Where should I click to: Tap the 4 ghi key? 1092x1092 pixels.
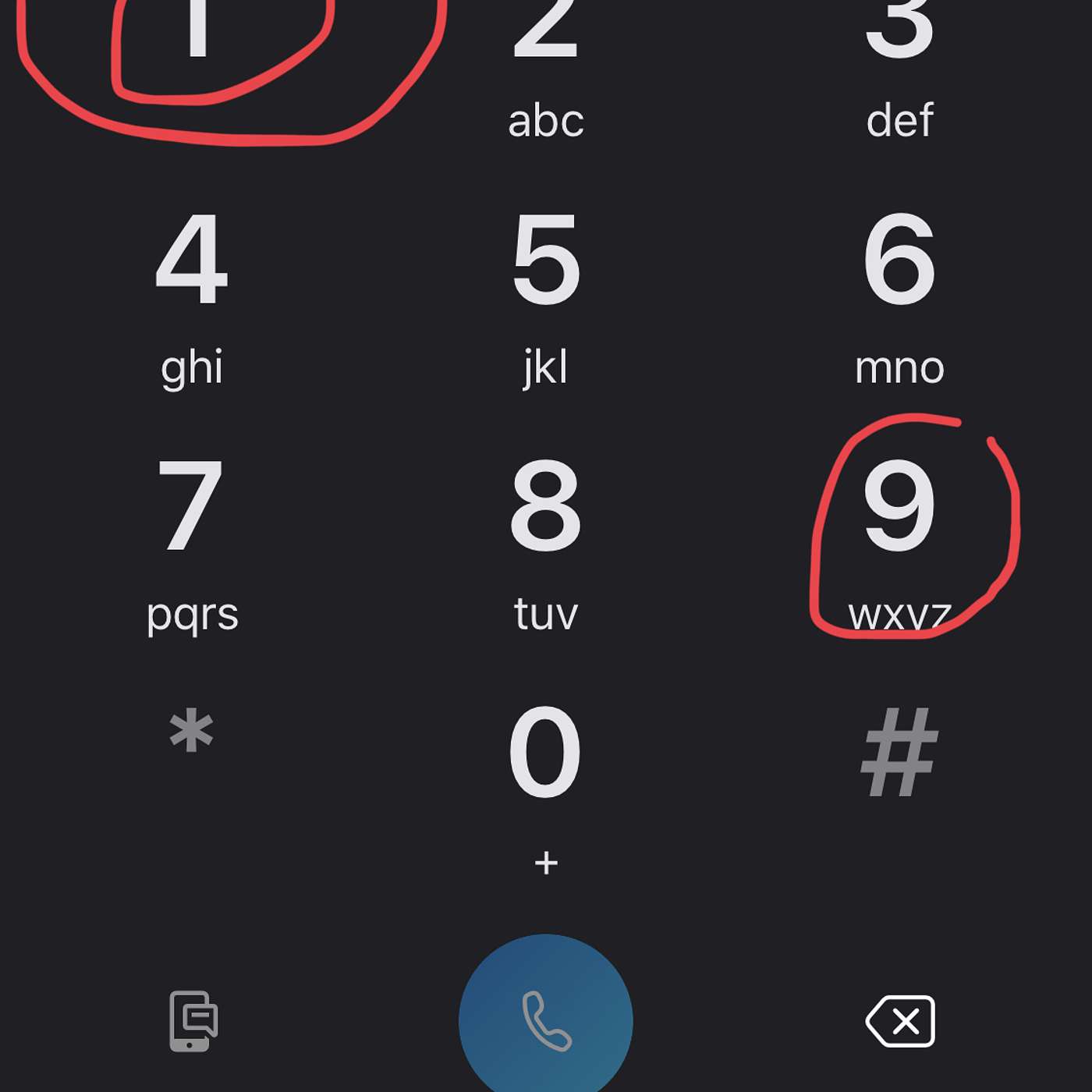tap(192, 296)
